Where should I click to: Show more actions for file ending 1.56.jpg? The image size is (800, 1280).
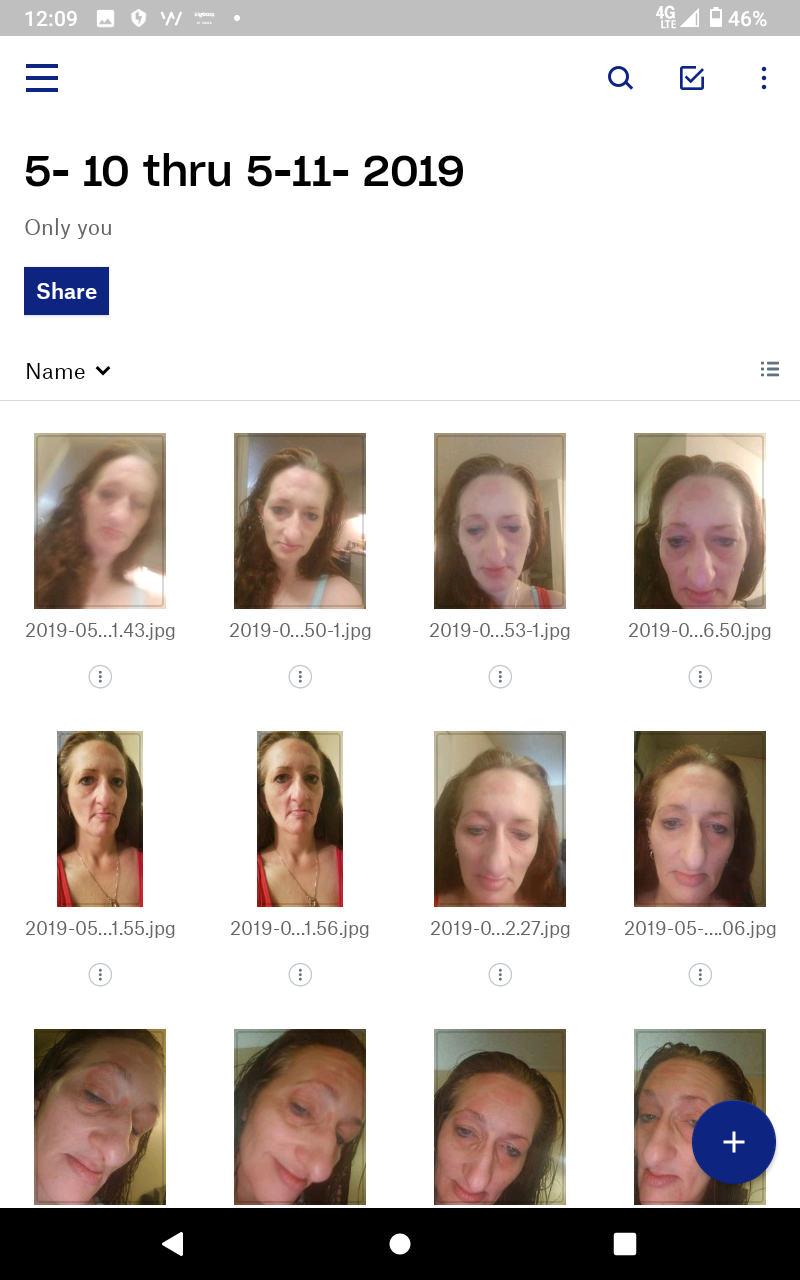[300, 975]
